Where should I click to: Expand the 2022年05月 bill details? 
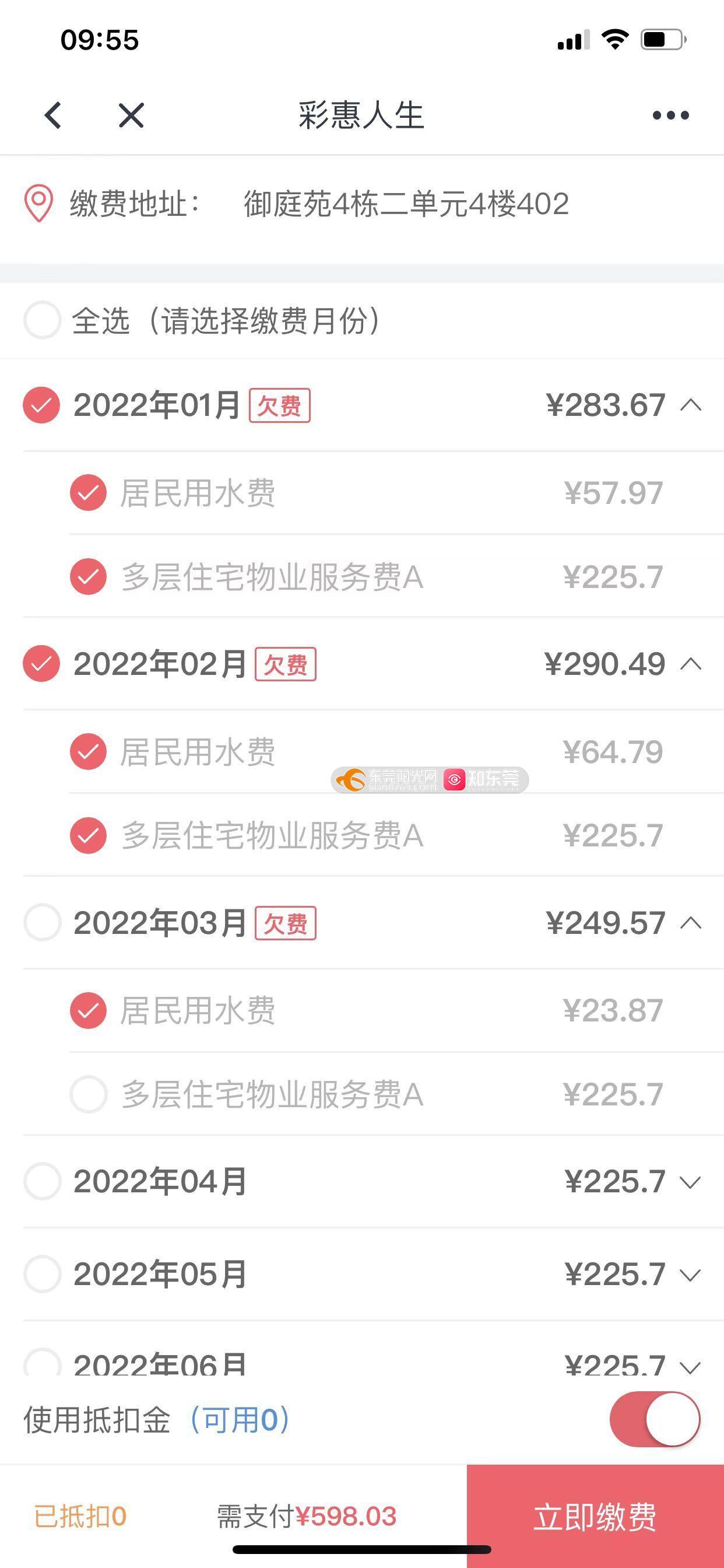(x=691, y=1275)
